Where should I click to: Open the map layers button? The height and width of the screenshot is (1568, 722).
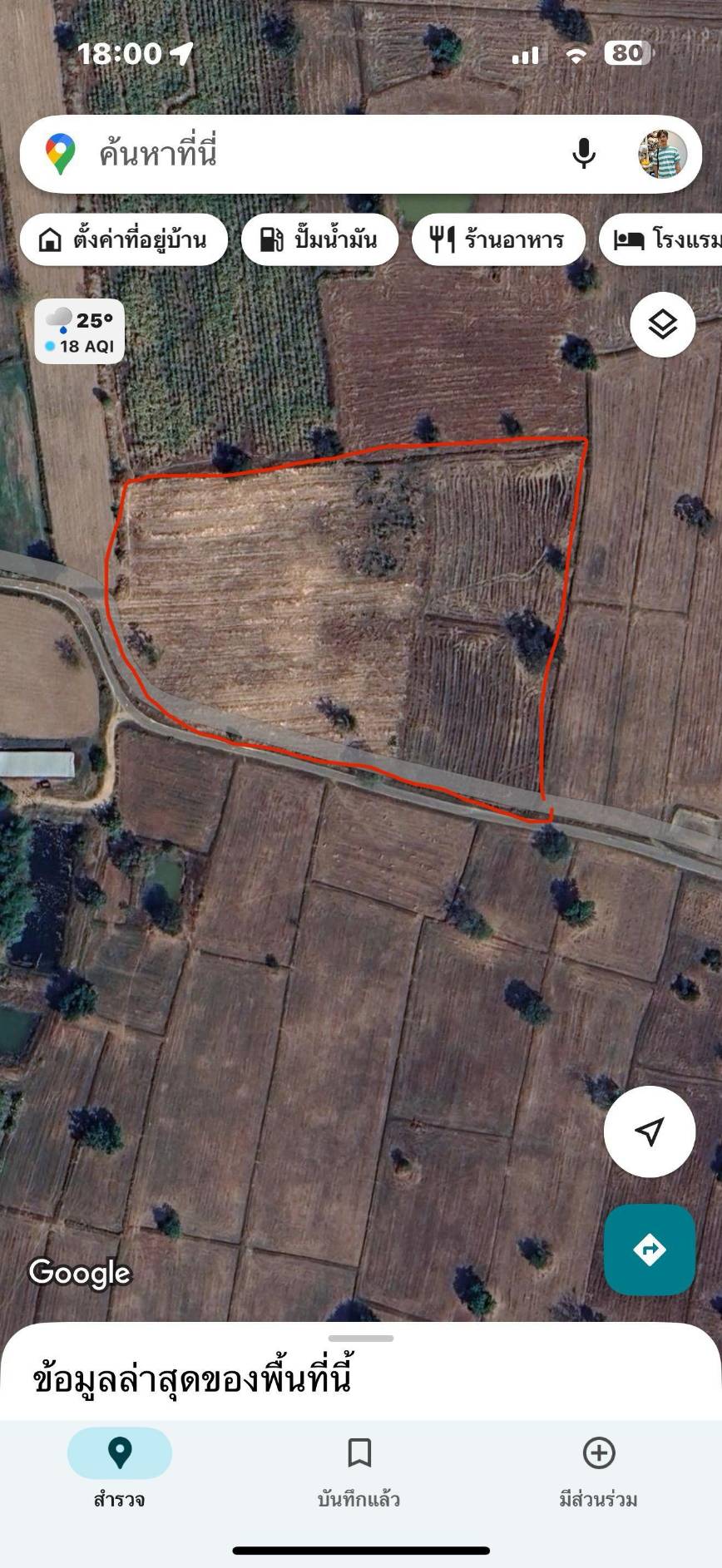pos(663,325)
